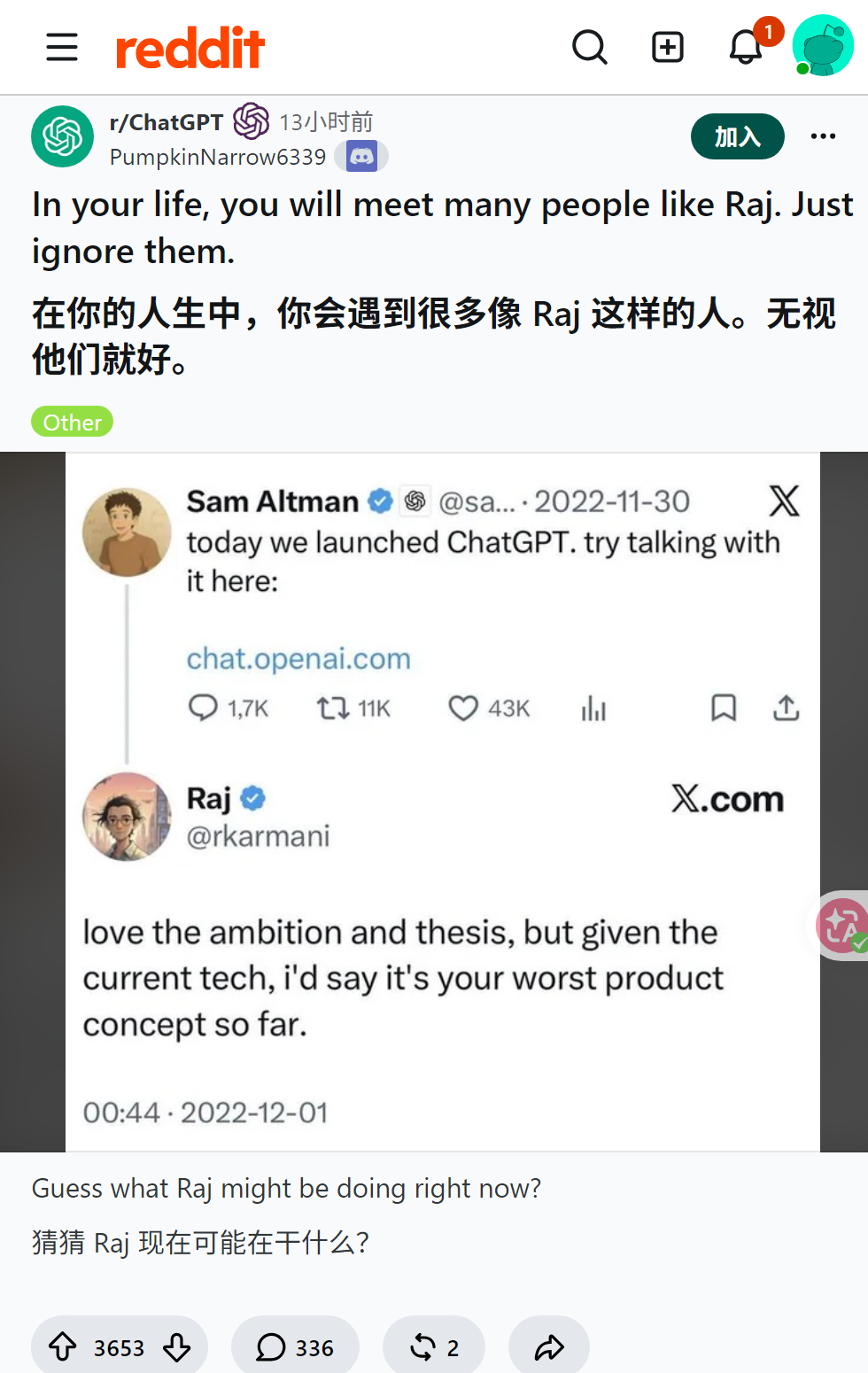The height and width of the screenshot is (1373, 868).
Task: Open the notifications bell
Action: [746, 47]
